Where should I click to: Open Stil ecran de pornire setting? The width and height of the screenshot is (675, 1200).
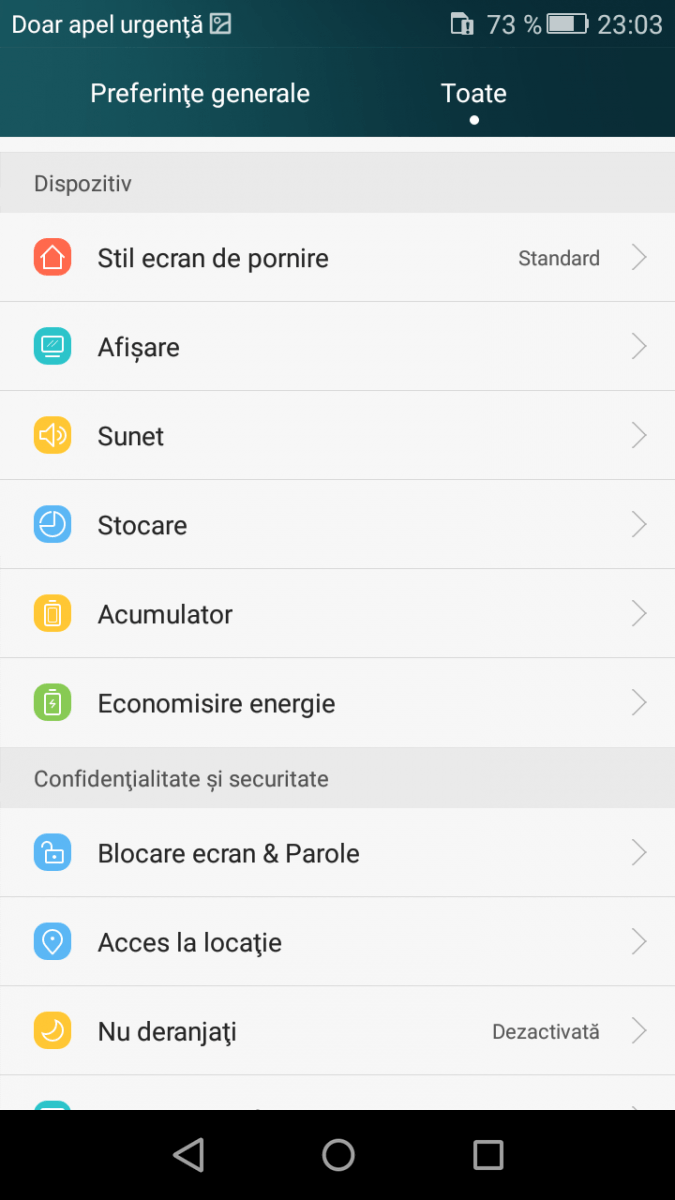point(337,258)
